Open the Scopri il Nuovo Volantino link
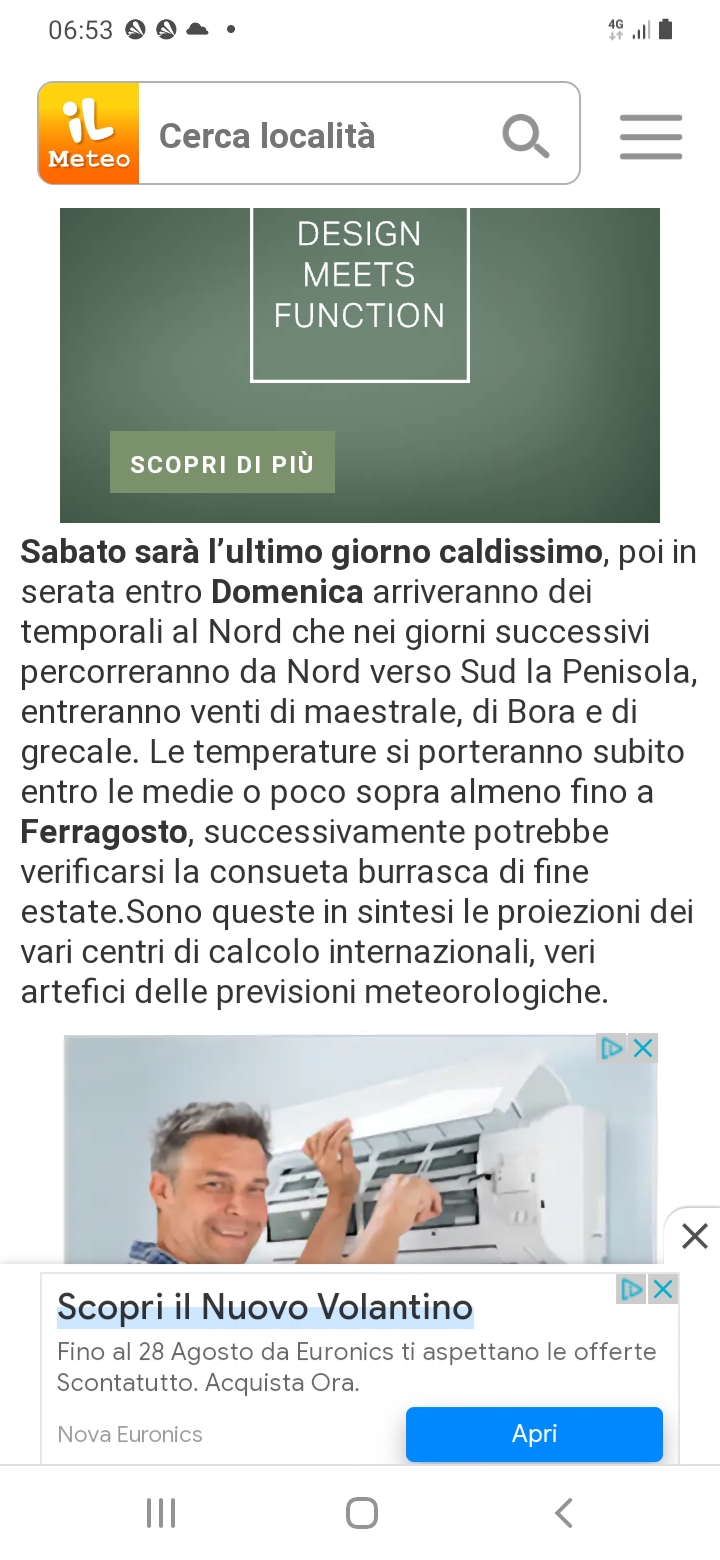The height and width of the screenshot is (1560, 720). coord(265,1307)
